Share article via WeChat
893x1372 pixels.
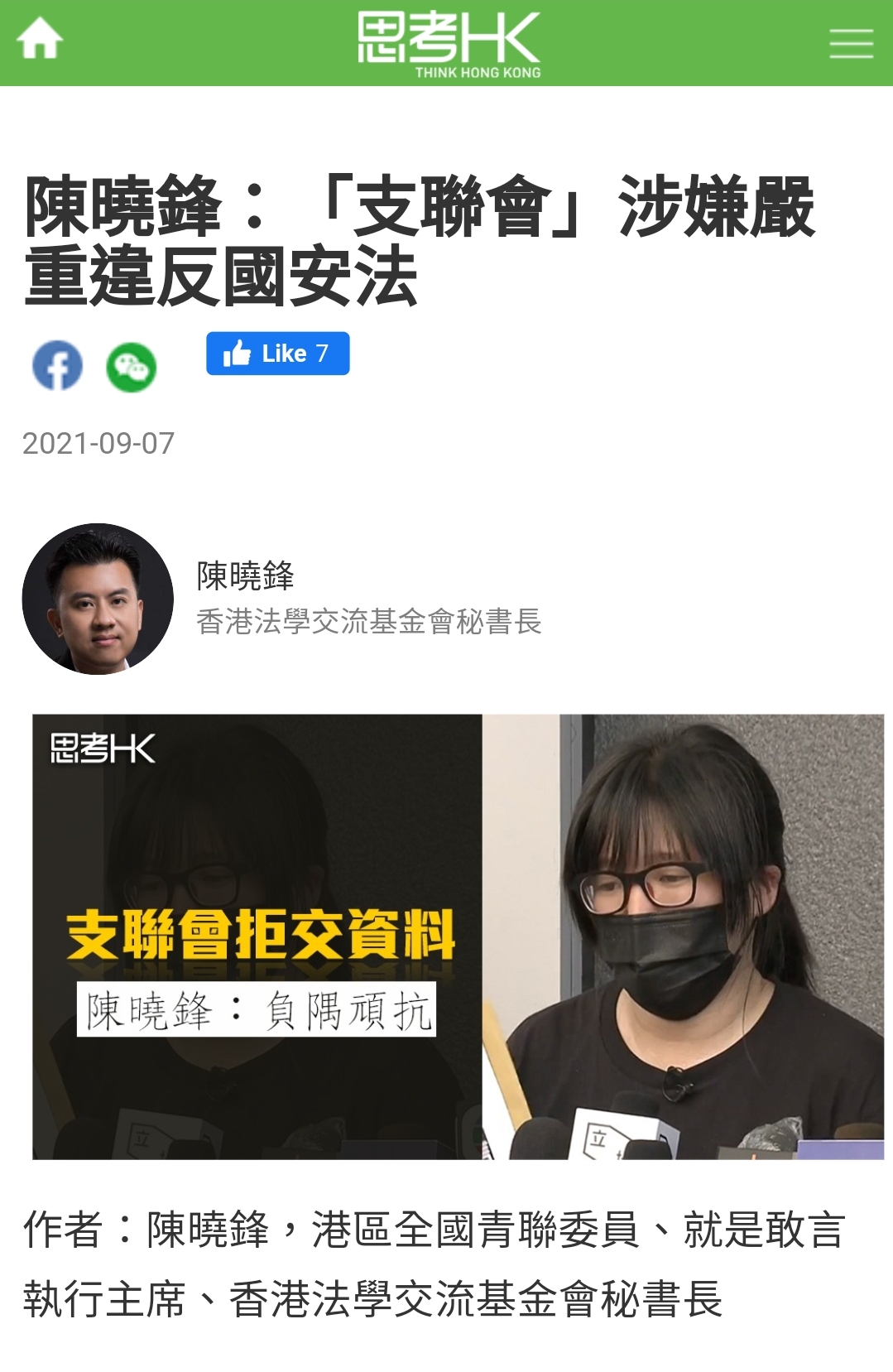[x=132, y=367]
